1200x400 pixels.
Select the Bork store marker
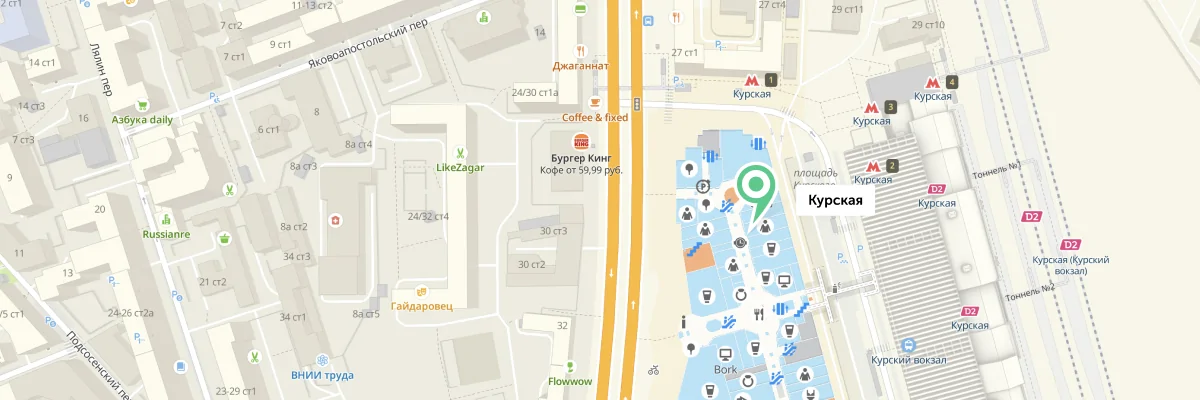click(726, 352)
